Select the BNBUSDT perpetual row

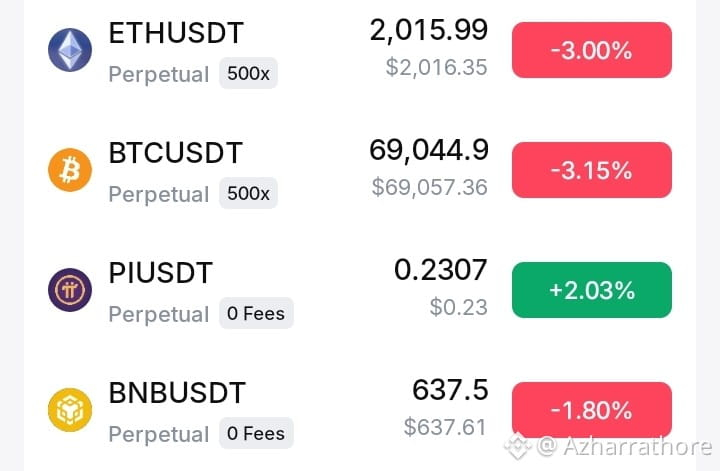[176, 394]
